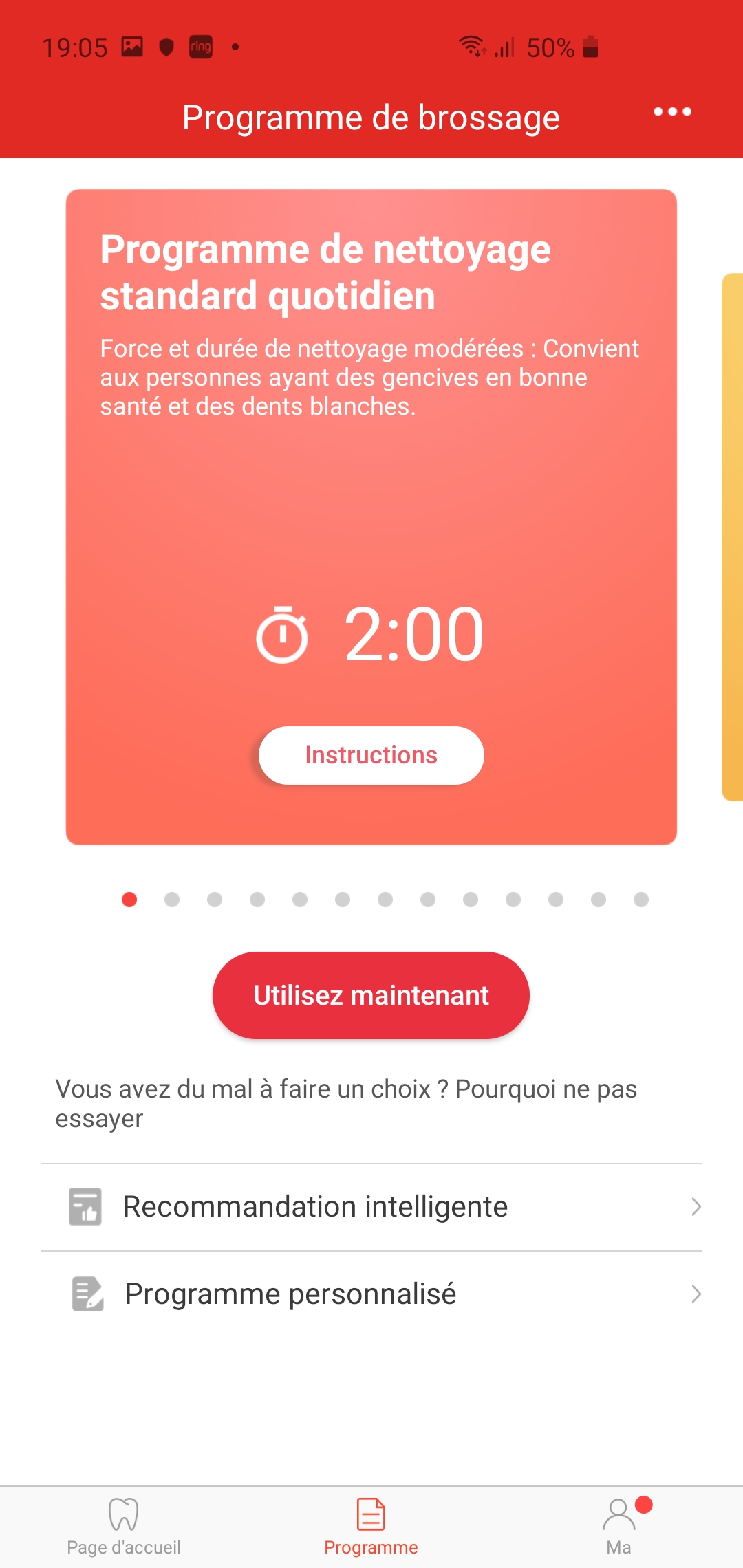Screen dimensions: 743x1568
Task: Open the three-dot overflow menu
Action: point(672,111)
